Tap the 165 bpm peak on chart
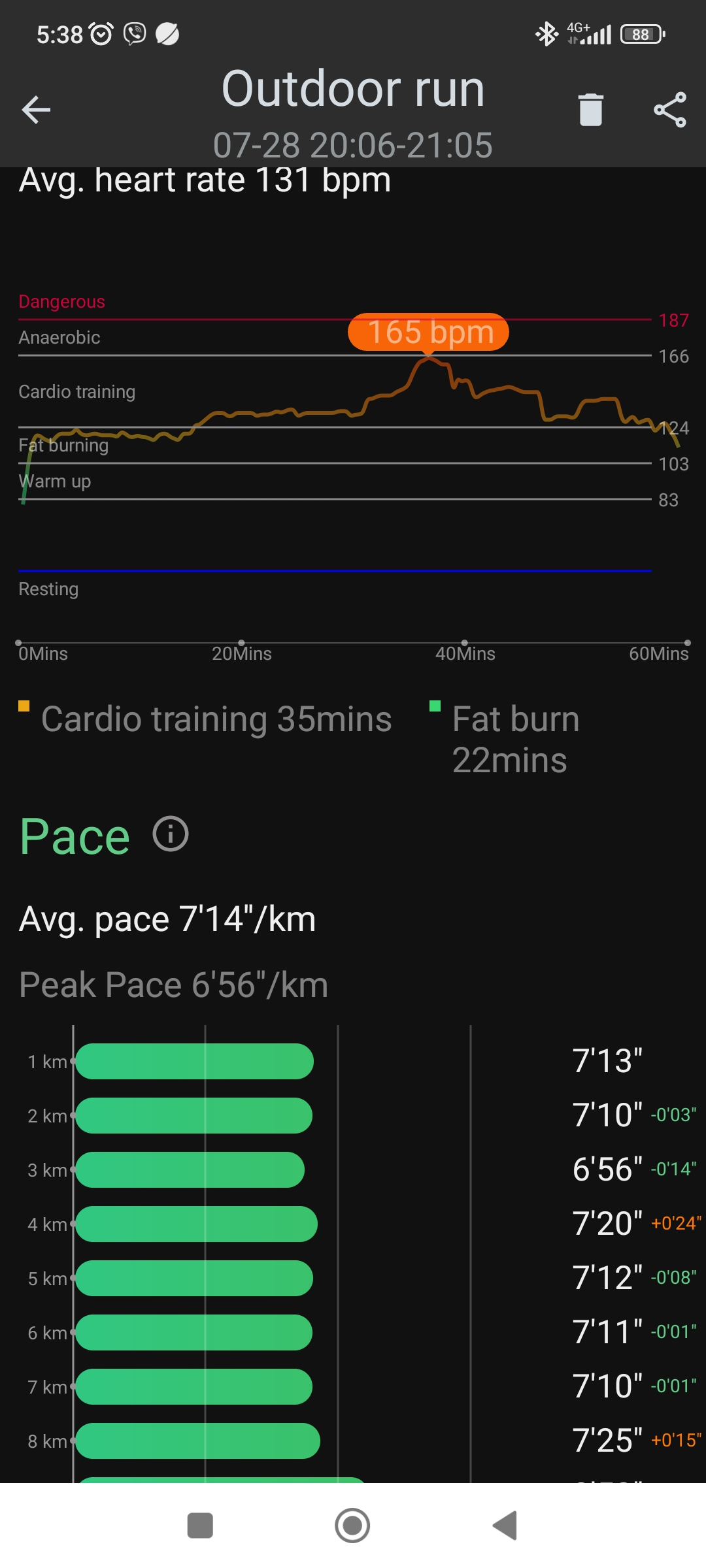Screen dimensions: 706x1568 428,332
